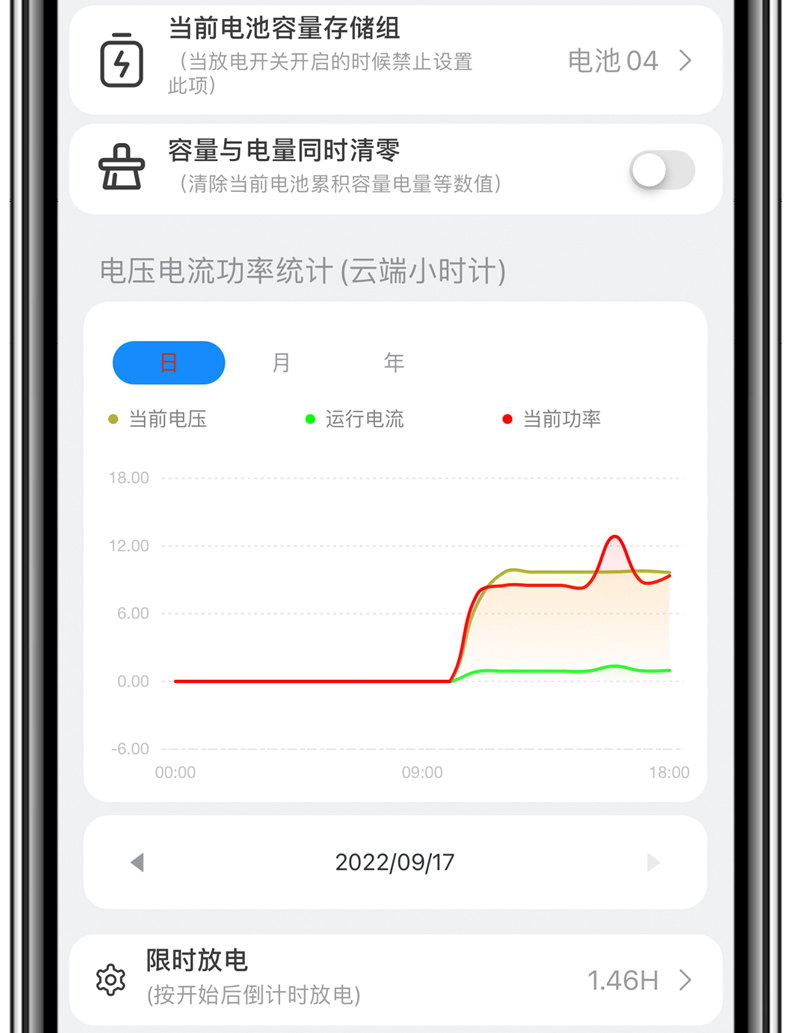The height and width of the screenshot is (1033, 790).
Task: Toggle the 运行电流 series in chart legend
Action: (355, 419)
